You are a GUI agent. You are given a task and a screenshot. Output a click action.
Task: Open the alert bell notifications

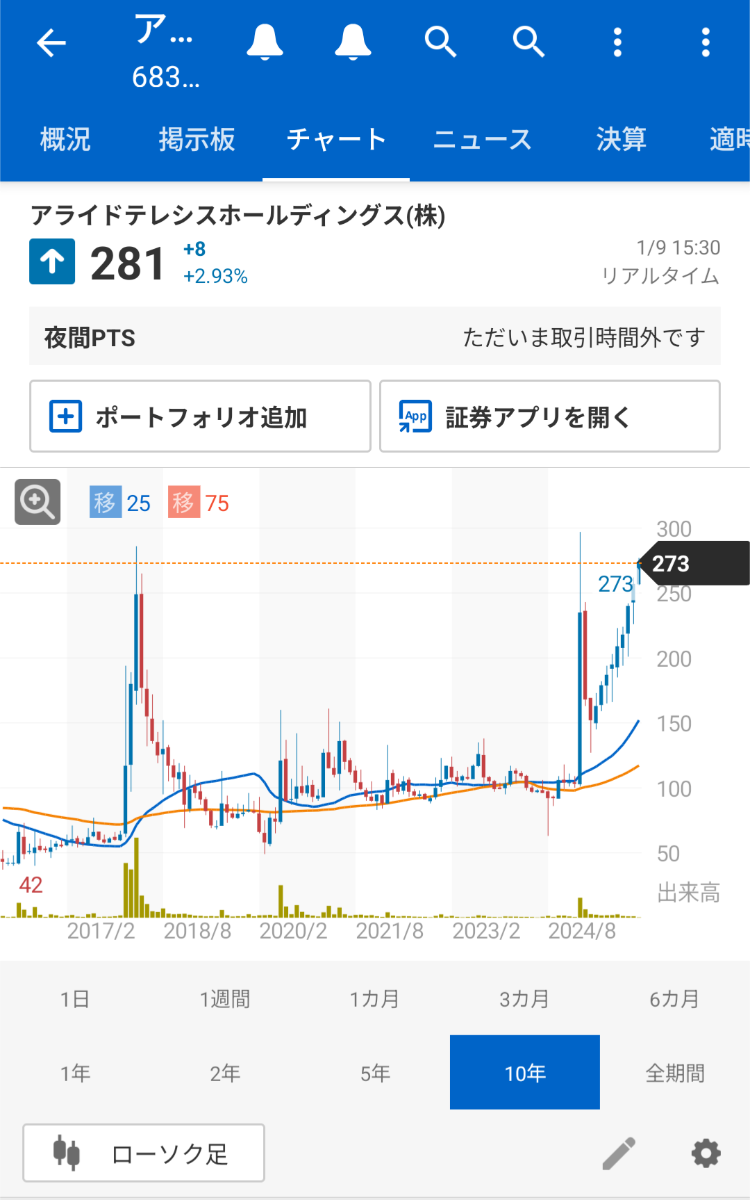(x=265, y=43)
